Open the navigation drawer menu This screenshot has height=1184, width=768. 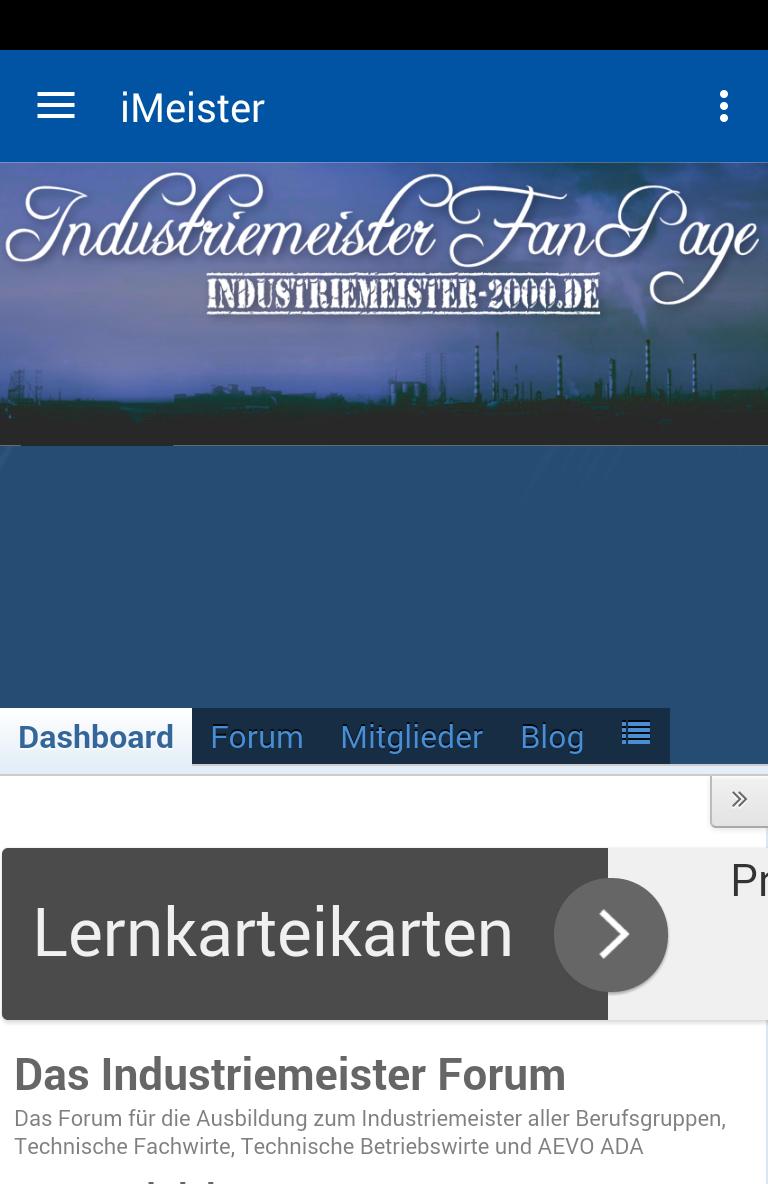click(x=56, y=106)
